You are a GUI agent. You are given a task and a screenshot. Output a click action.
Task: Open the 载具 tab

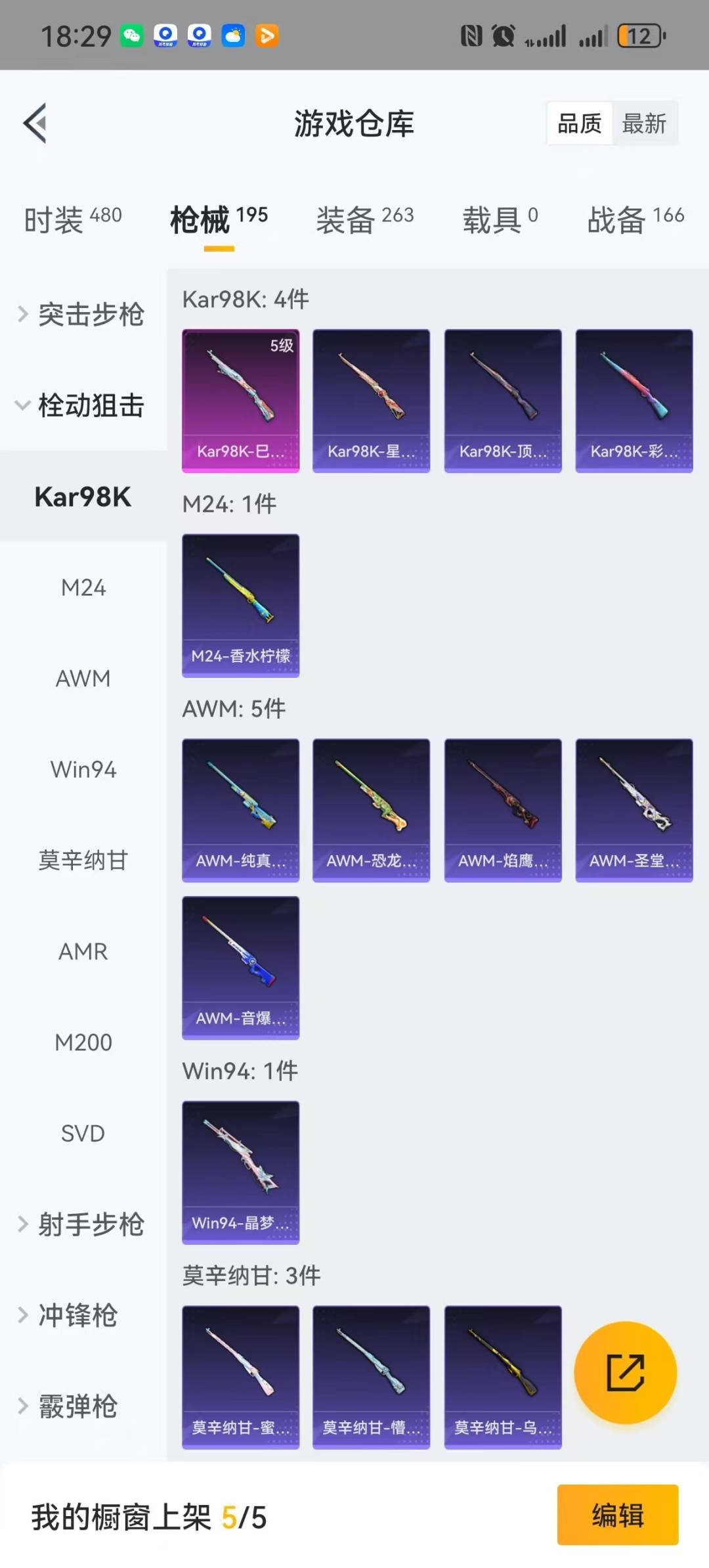(500, 219)
